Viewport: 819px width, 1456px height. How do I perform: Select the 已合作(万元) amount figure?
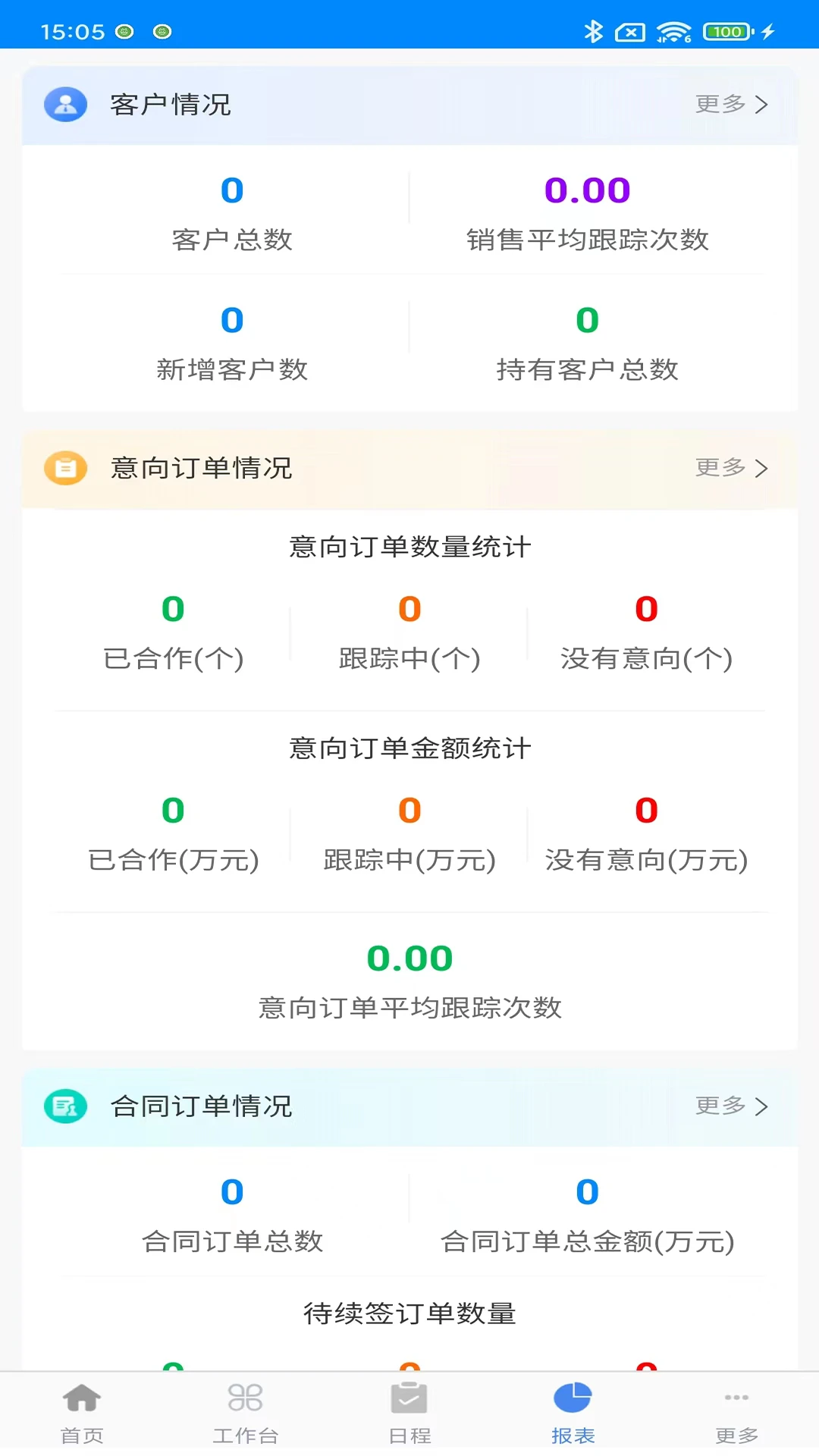(x=173, y=811)
